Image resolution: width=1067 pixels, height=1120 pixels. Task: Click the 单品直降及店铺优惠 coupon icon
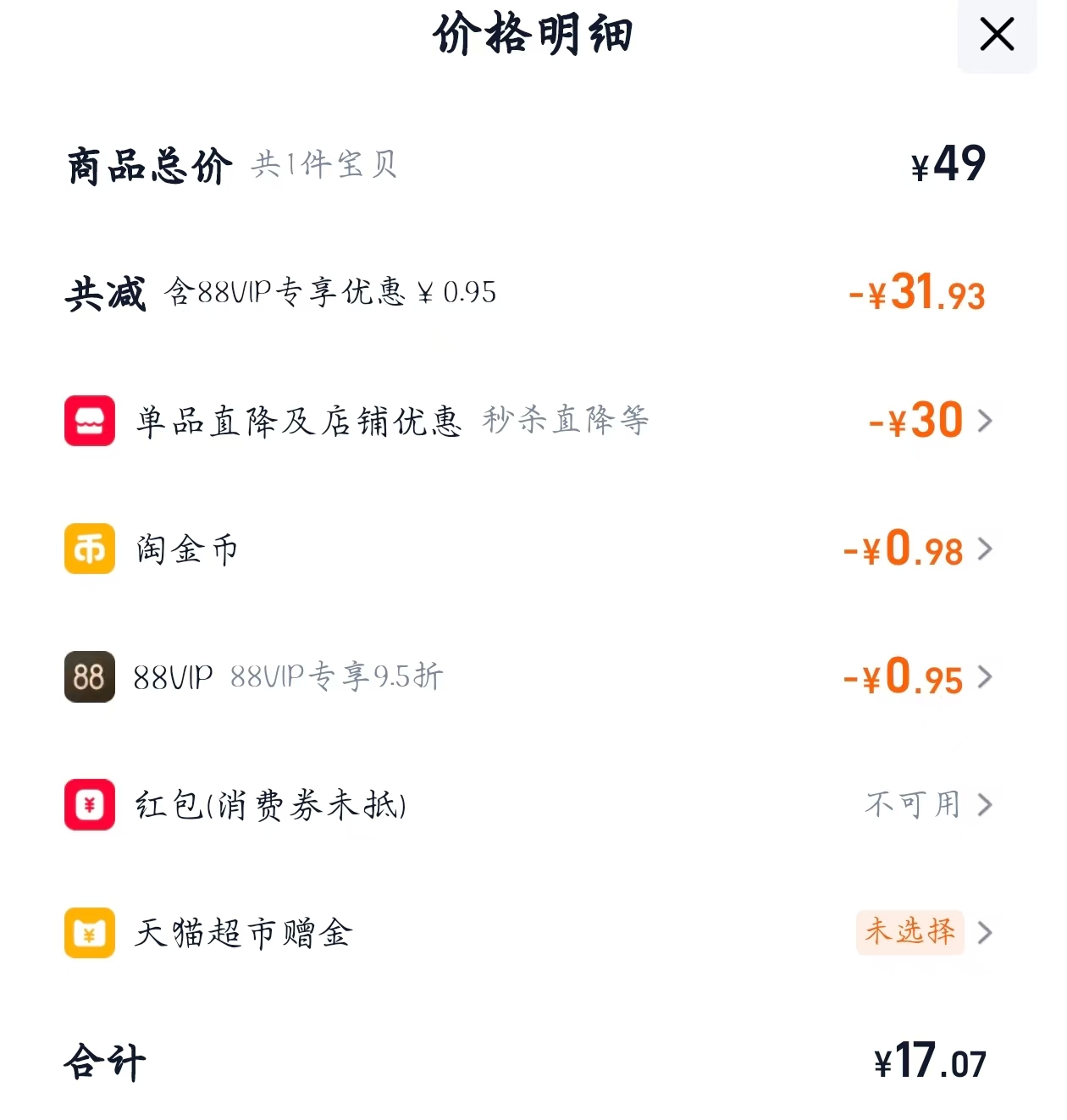point(89,421)
